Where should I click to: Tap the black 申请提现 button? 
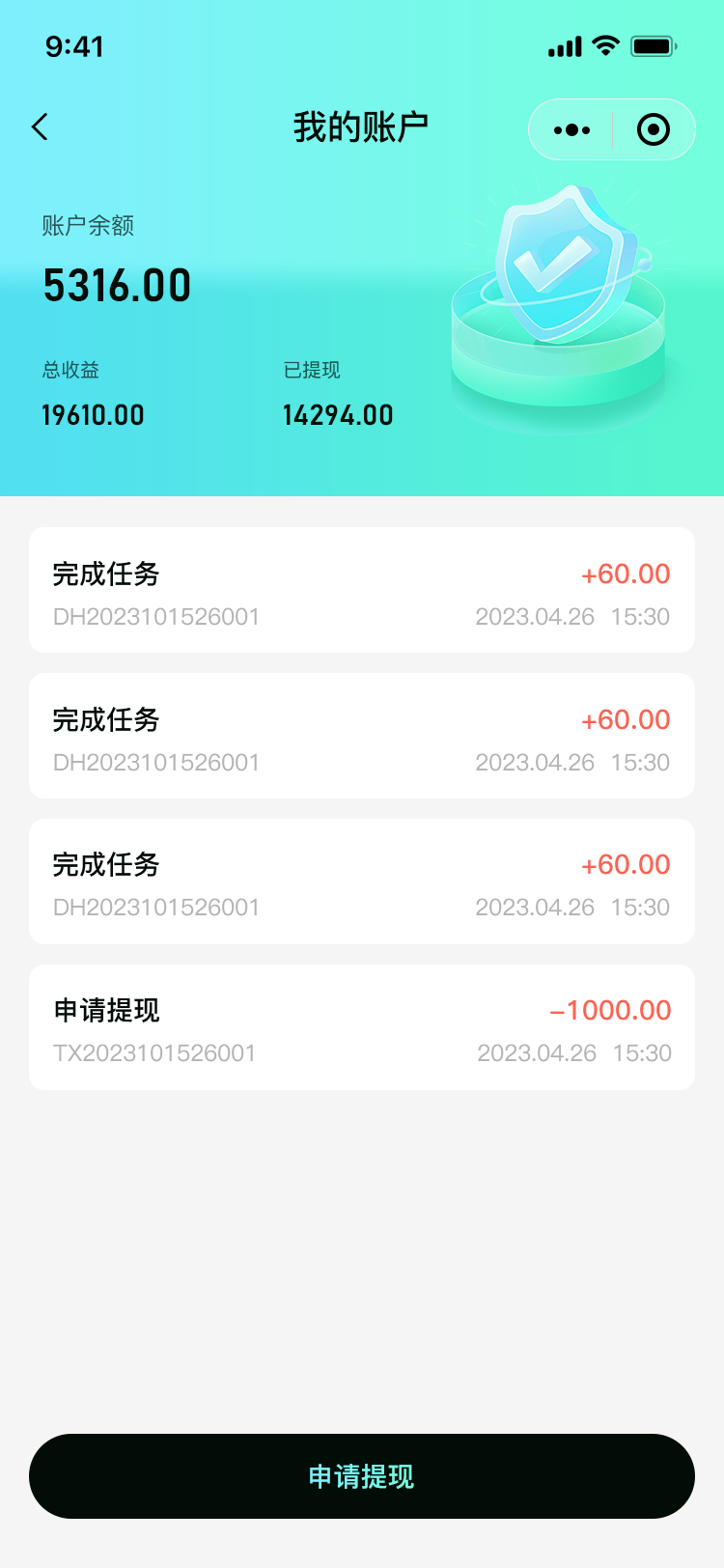coord(362,1475)
